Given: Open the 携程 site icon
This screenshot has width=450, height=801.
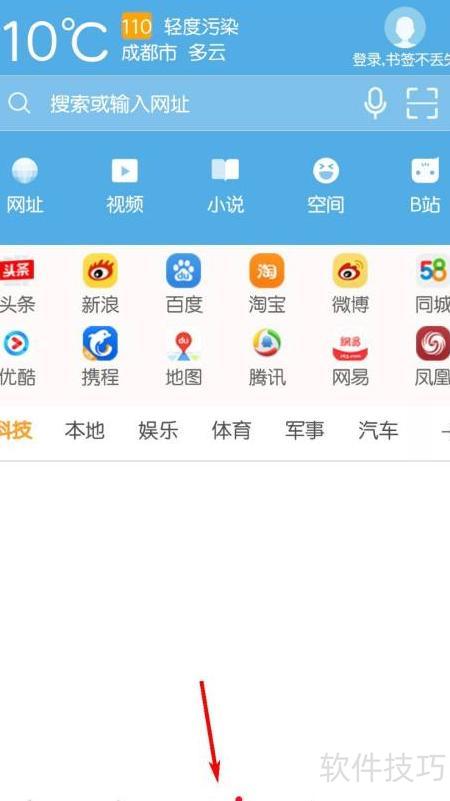Looking at the screenshot, I should coord(100,357).
